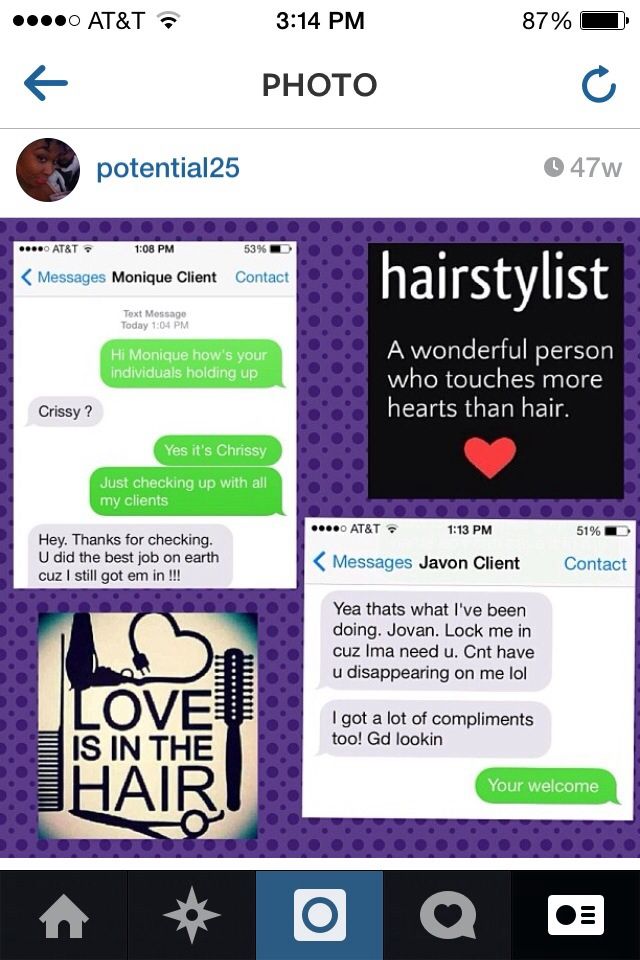Open the potential25 username link

point(167,168)
